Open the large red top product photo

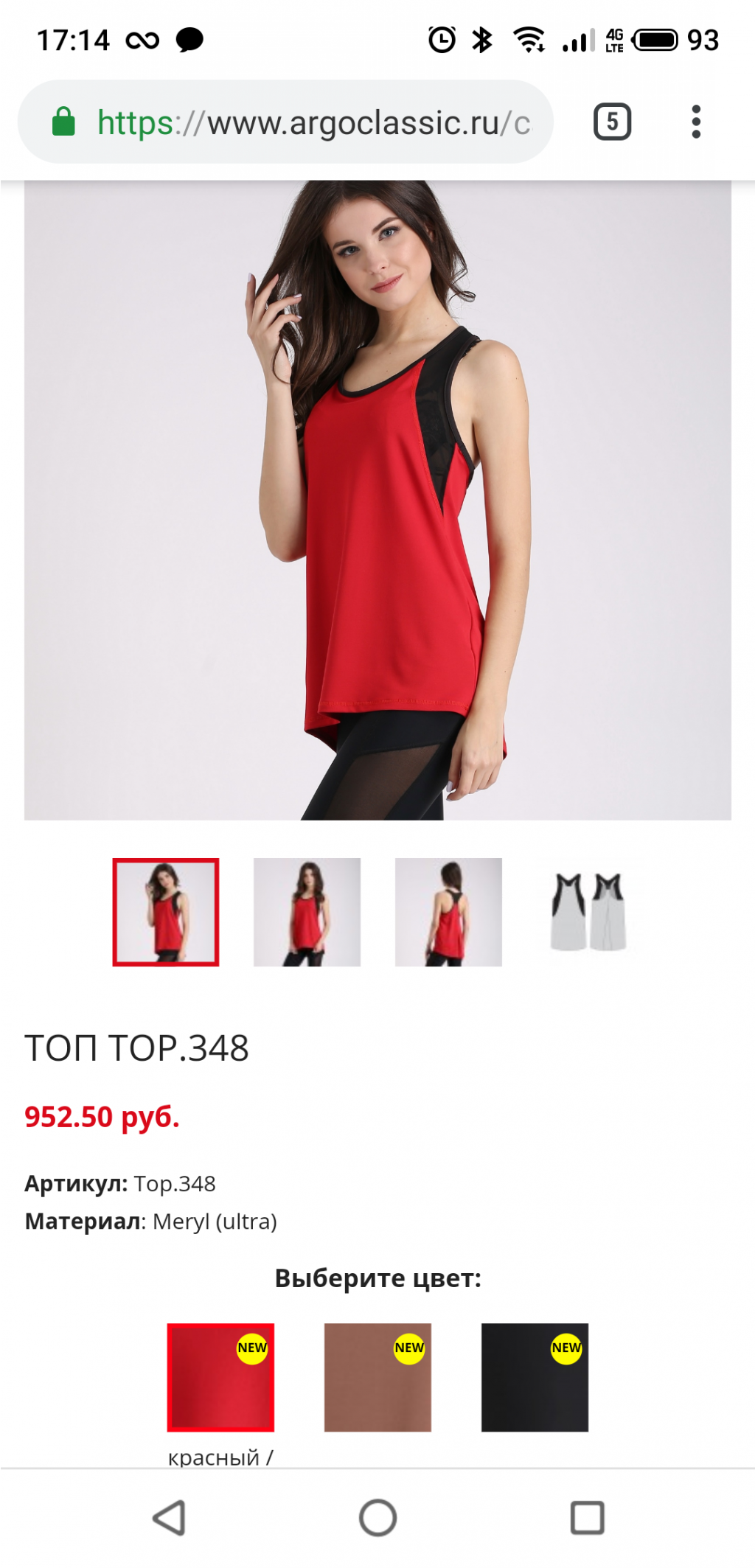(377, 500)
